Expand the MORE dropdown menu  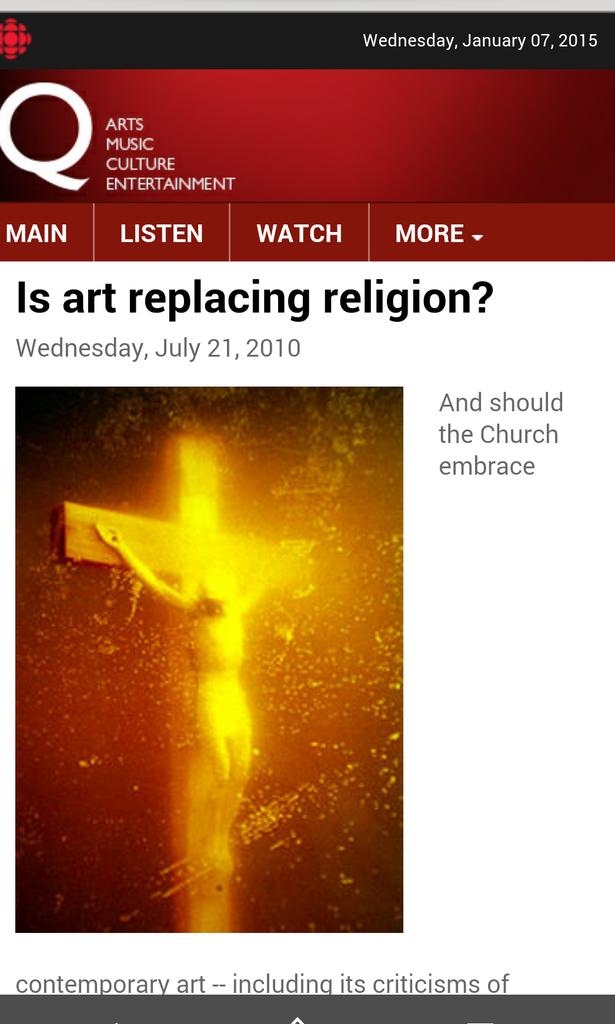[439, 233]
